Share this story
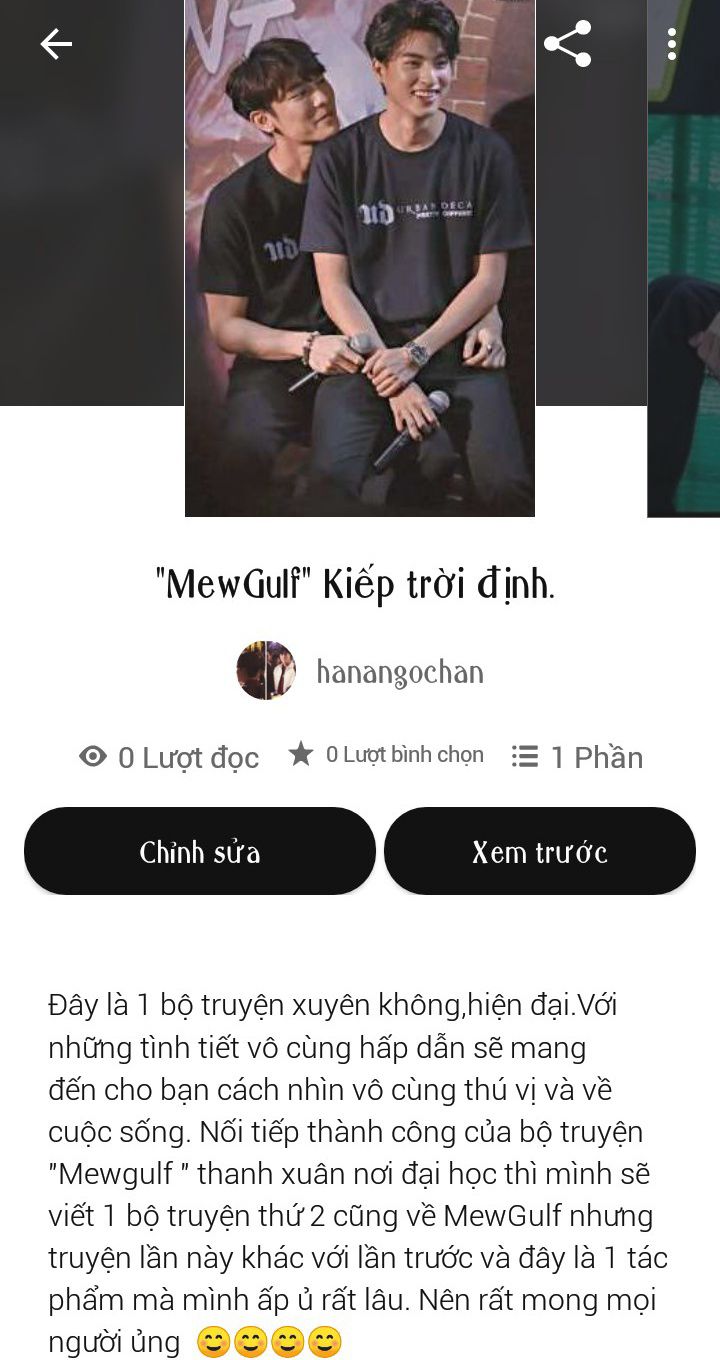The width and height of the screenshot is (720, 1360). tap(567, 44)
